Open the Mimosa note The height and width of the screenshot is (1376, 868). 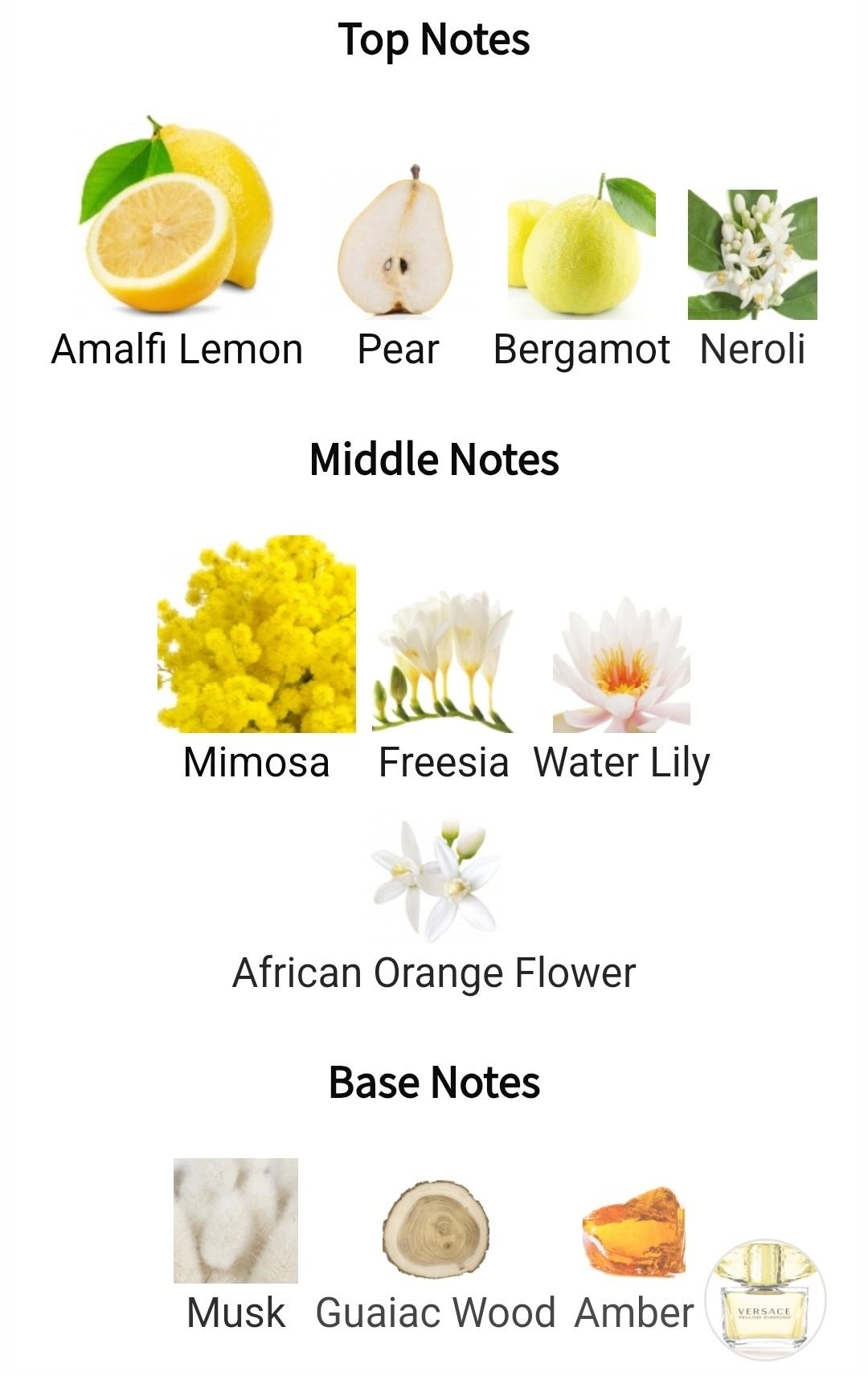(x=256, y=635)
